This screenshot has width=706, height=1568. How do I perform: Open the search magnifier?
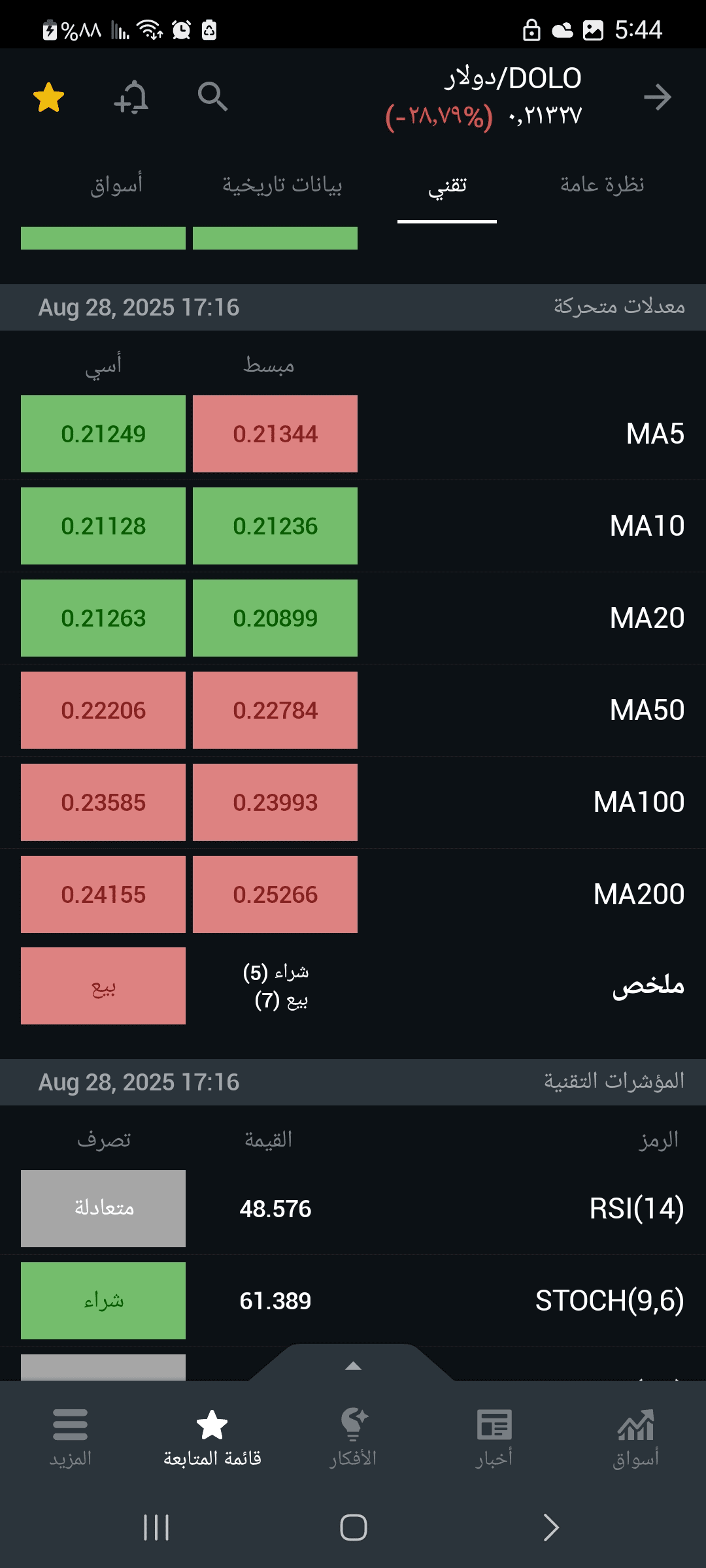[212, 97]
